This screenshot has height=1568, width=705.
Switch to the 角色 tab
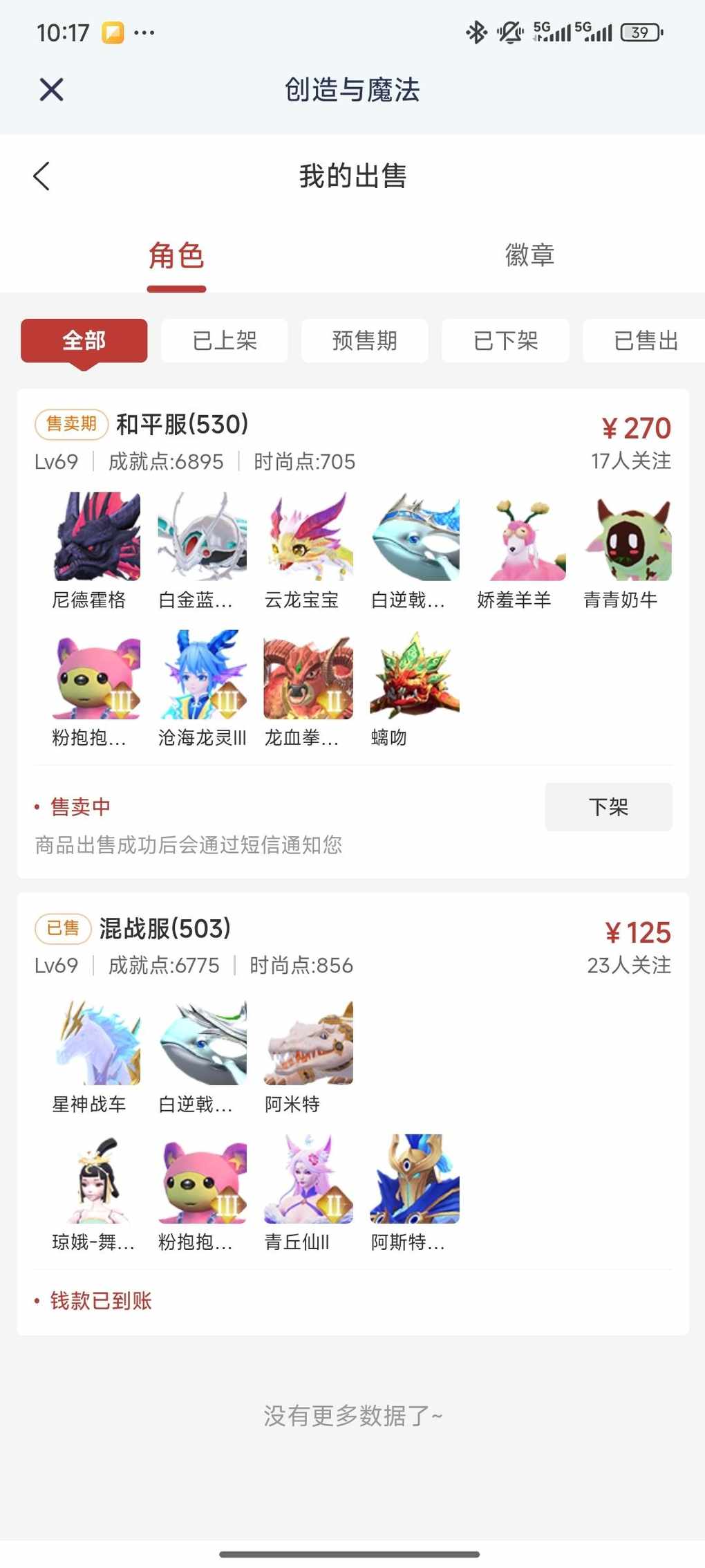point(176,256)
